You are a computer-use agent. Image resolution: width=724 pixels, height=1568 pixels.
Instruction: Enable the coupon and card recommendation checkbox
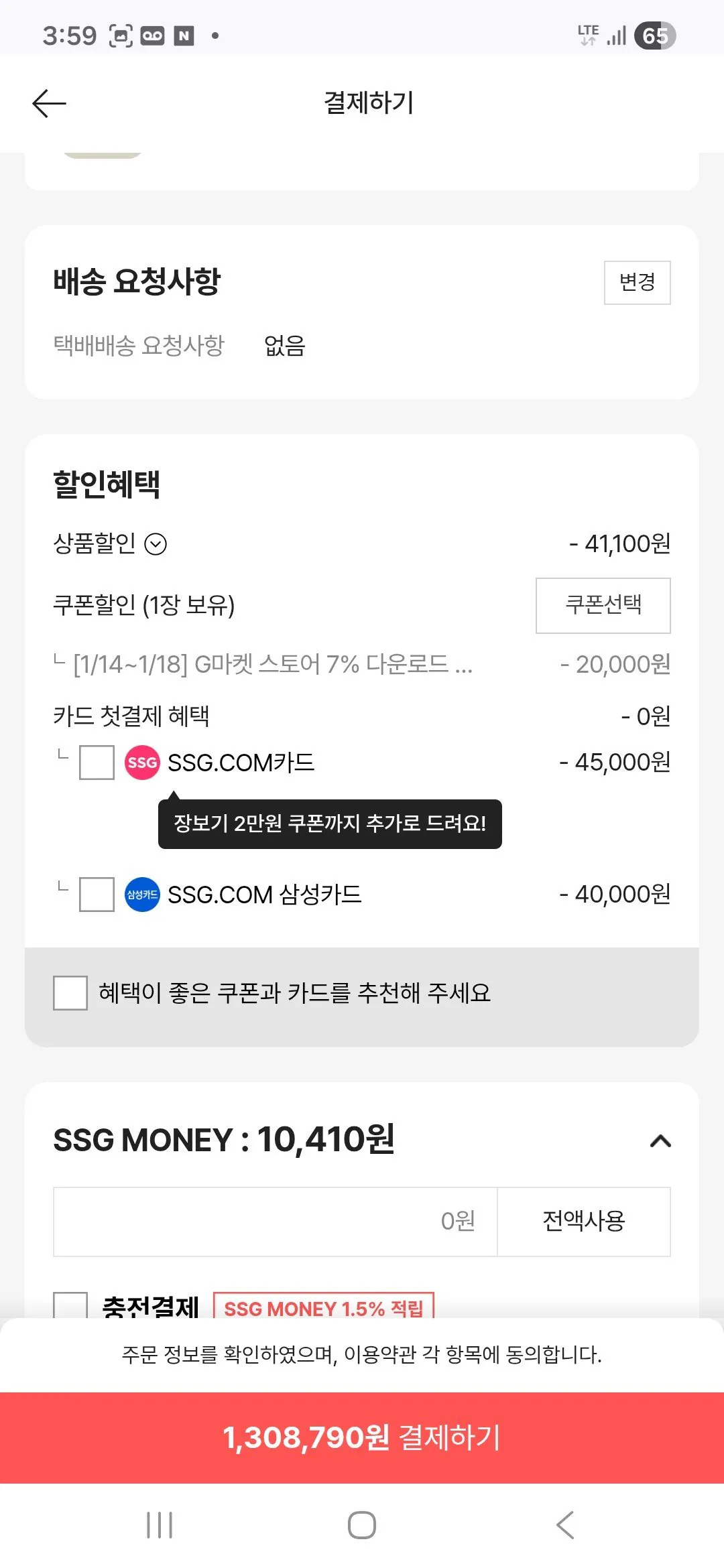point(69,994)
